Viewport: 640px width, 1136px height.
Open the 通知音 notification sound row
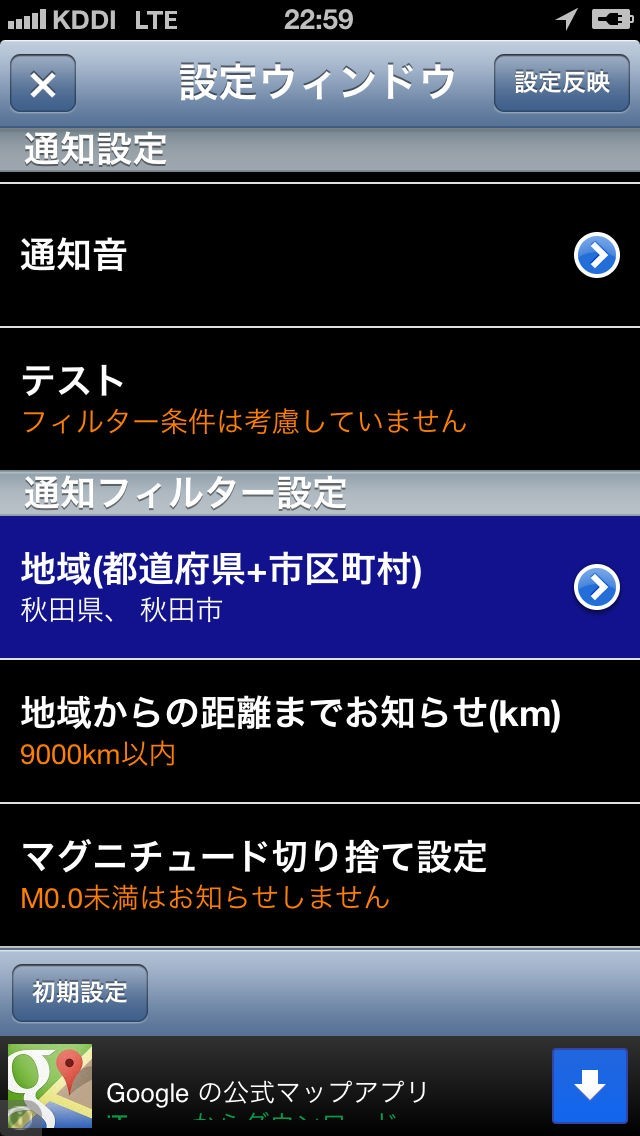(320, 256)
